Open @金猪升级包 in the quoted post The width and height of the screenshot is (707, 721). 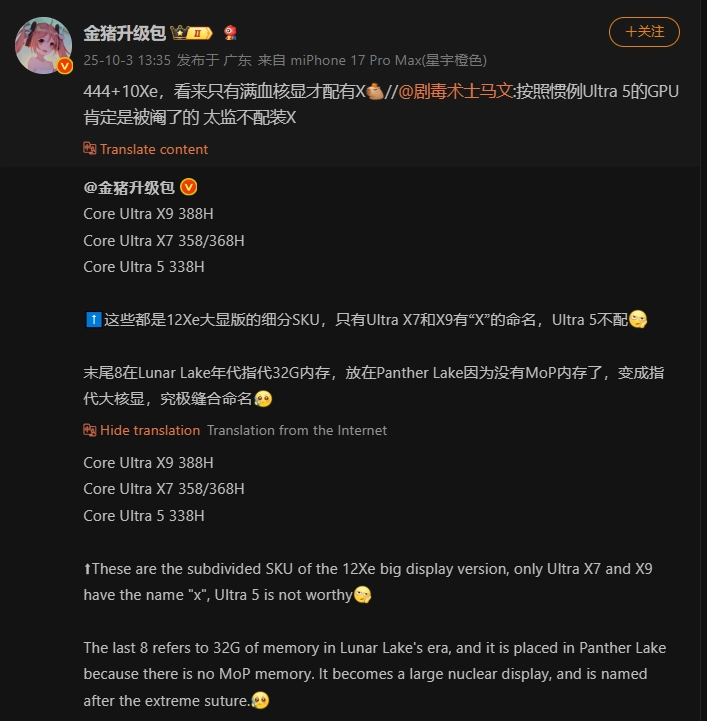(x=129, y=187)
